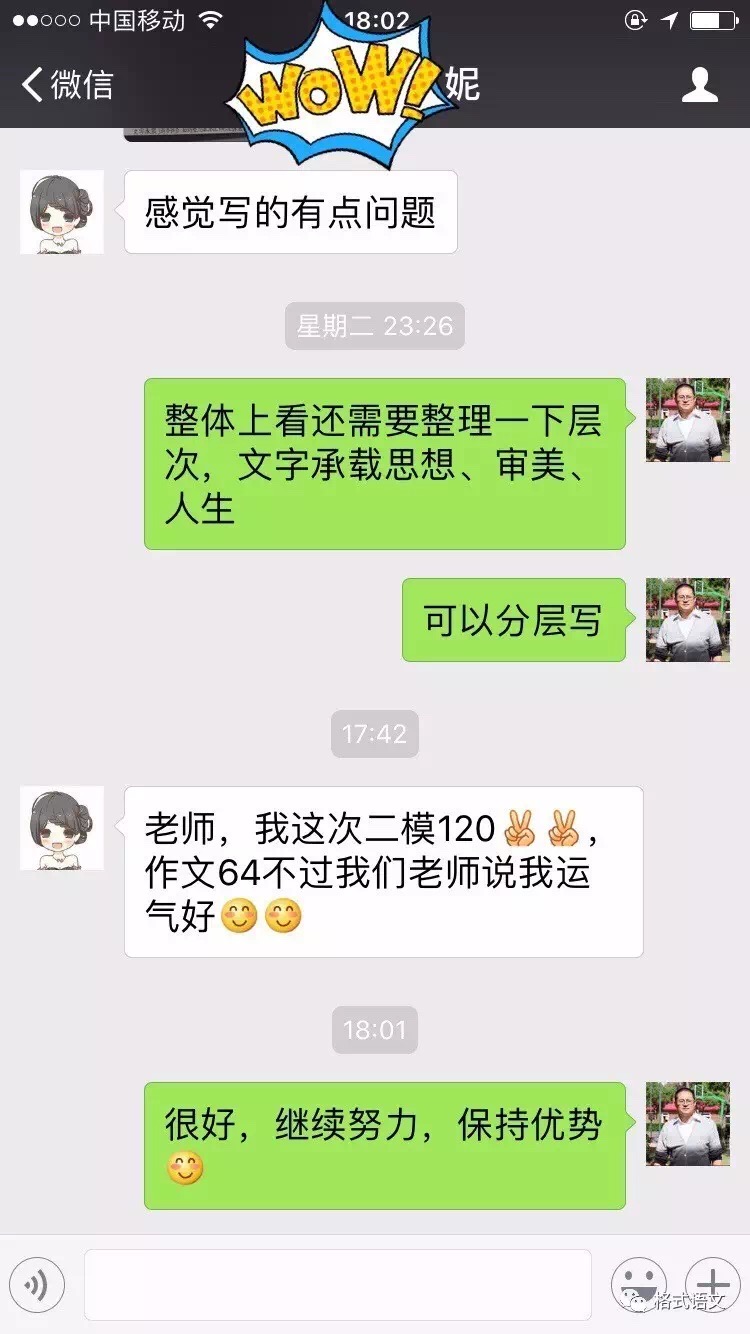
Task: Switch to voice message input
Action: click(37, 1283)
